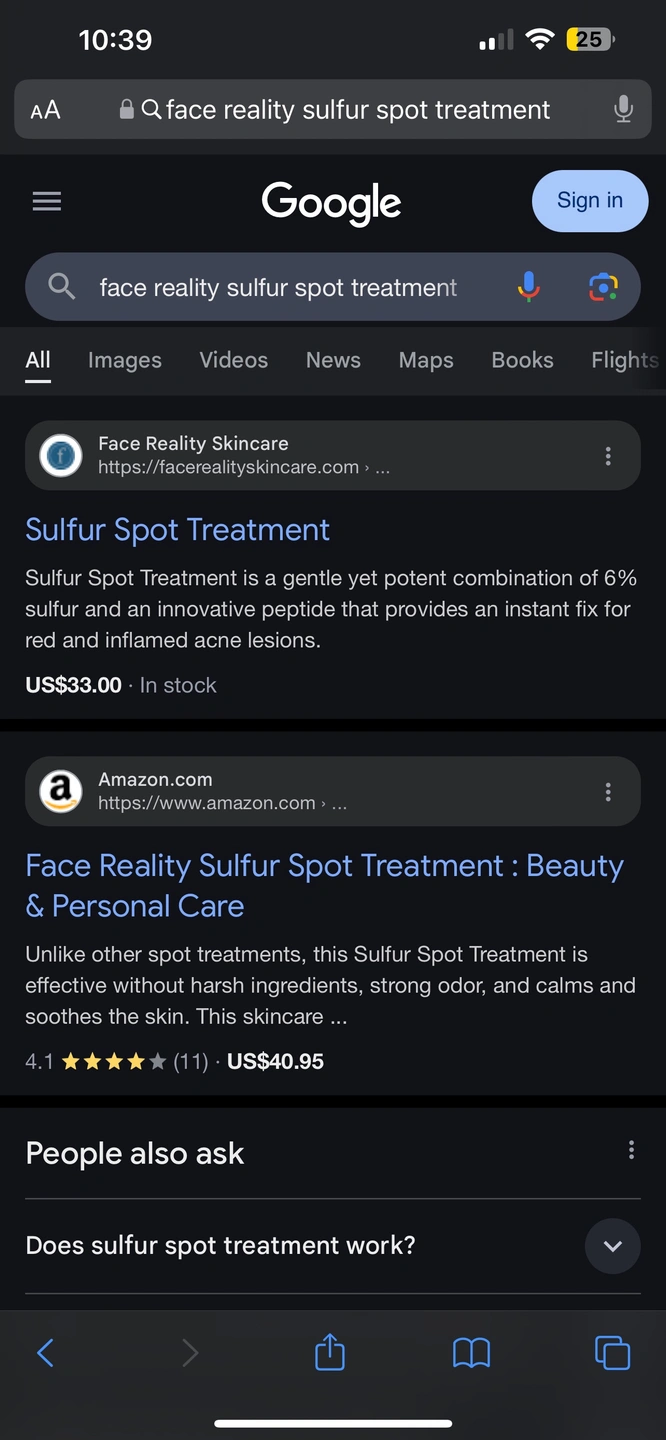Switch to the News tab

pyautogui.click(x=333, y=360)
